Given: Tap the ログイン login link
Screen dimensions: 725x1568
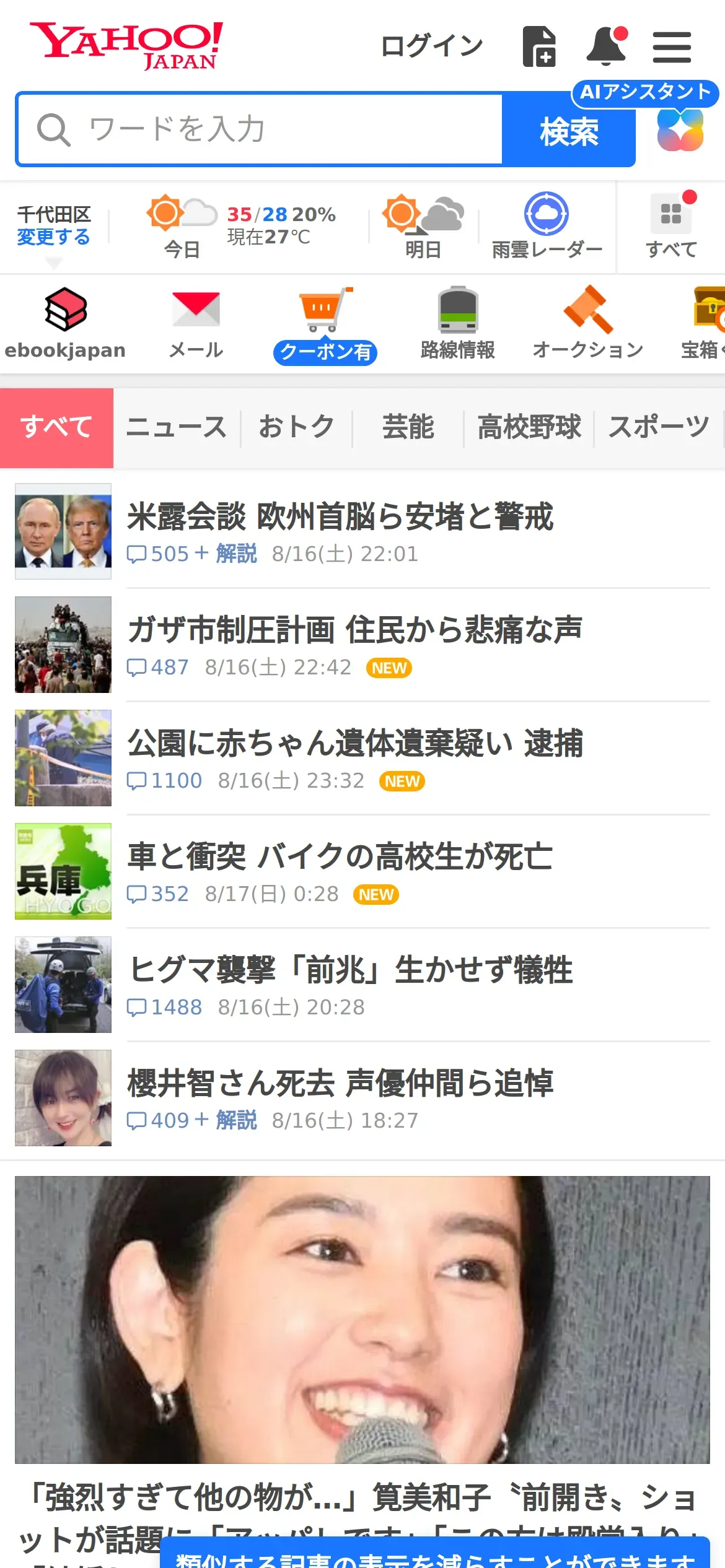Looking at the screenshot, I should [x=432, y=46].
